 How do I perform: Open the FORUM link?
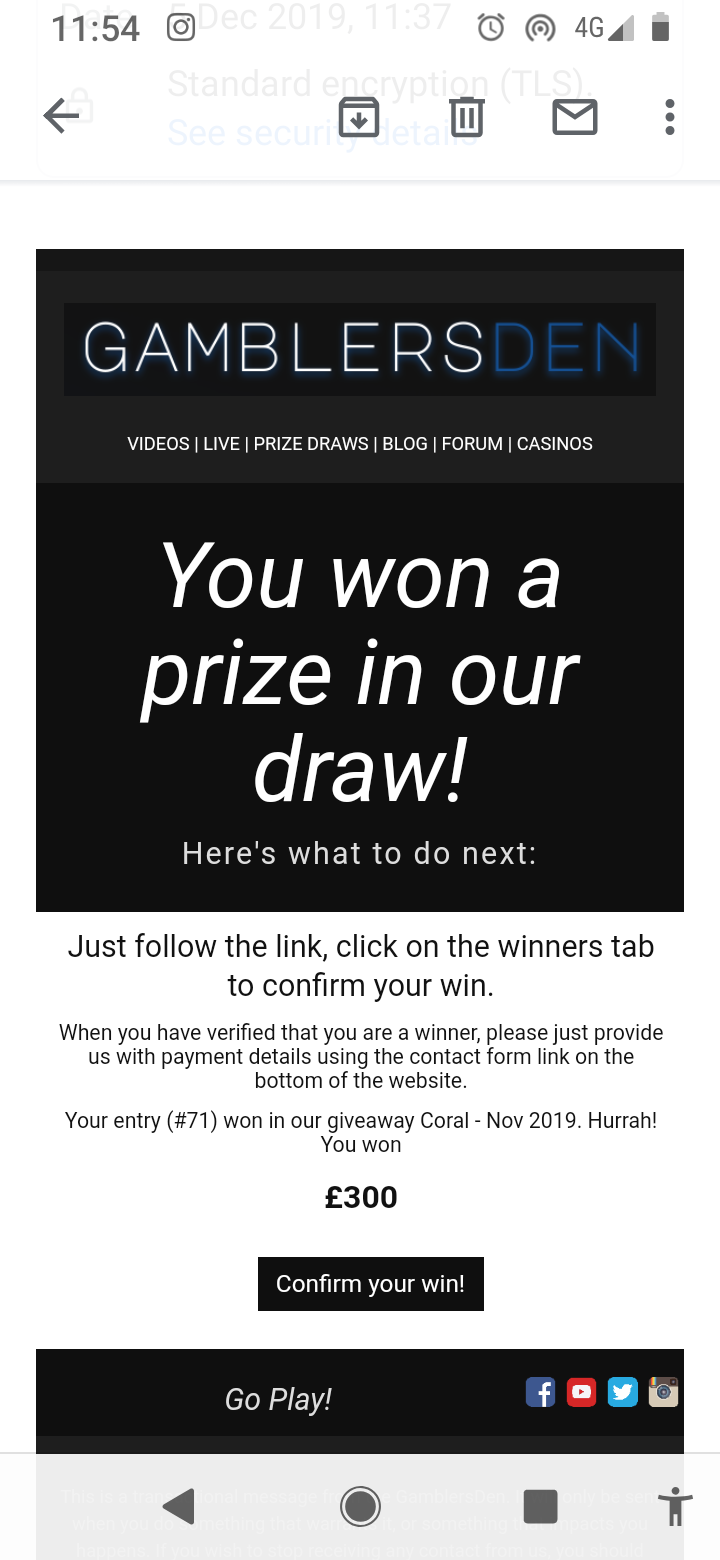(x=472, y=444)
